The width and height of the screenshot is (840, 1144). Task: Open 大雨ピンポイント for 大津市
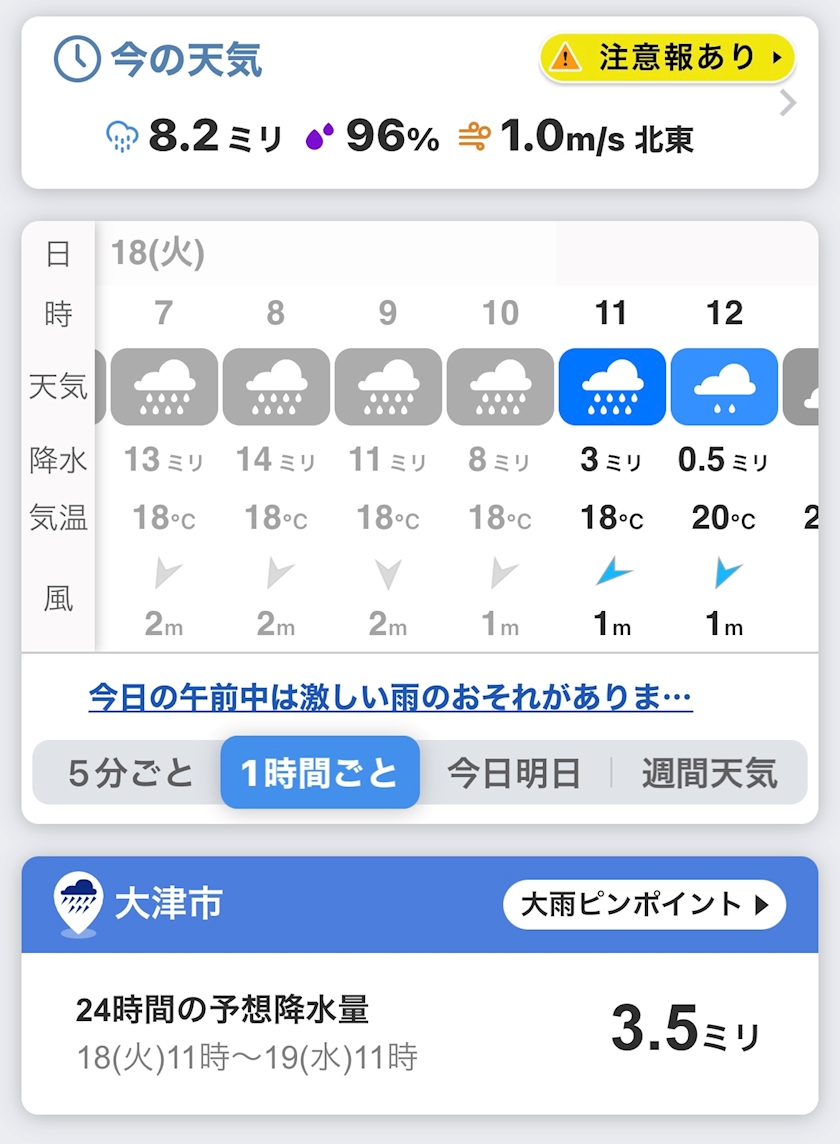point(644,905)
